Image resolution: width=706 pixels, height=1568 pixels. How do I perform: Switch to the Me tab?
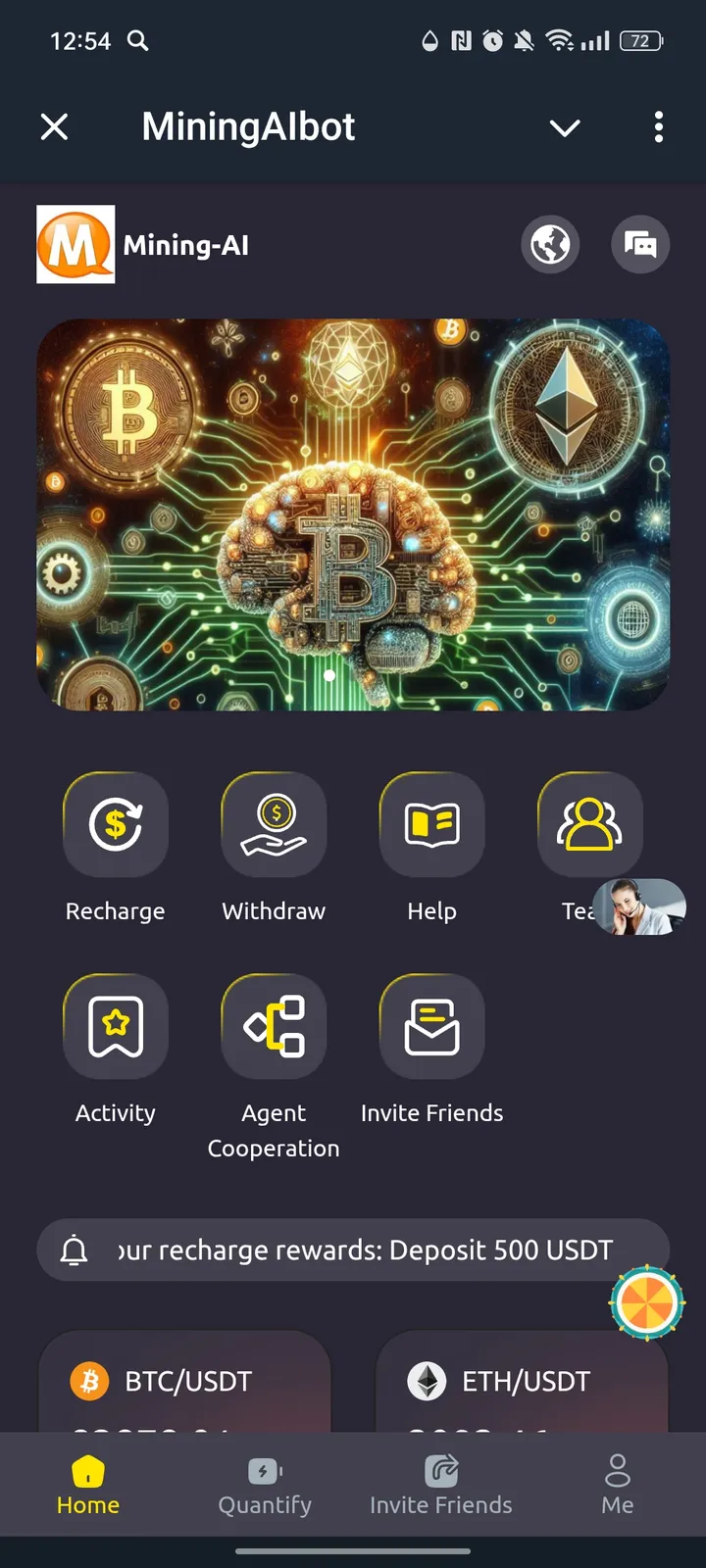tap(617, 1485)
